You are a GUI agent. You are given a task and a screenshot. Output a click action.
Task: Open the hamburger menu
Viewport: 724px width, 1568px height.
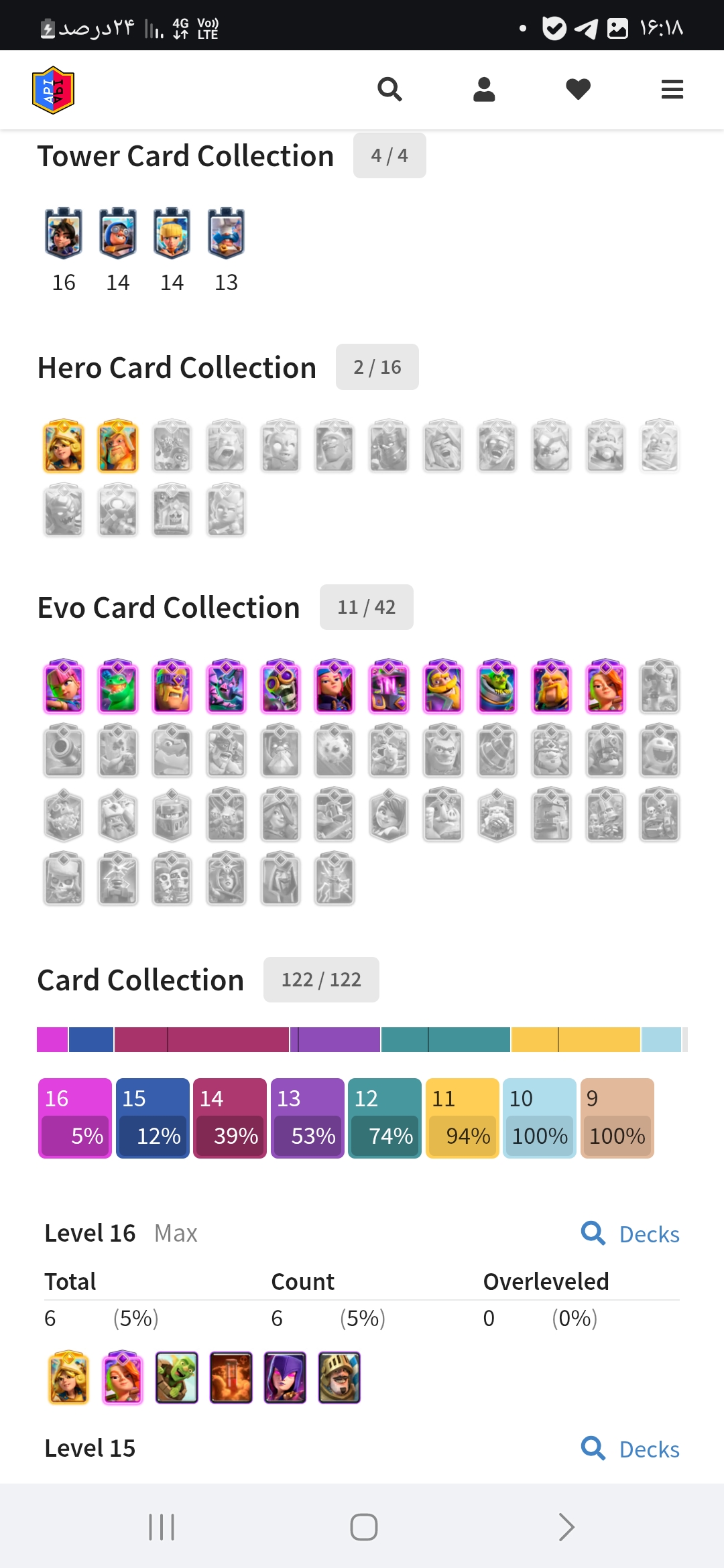672,89
